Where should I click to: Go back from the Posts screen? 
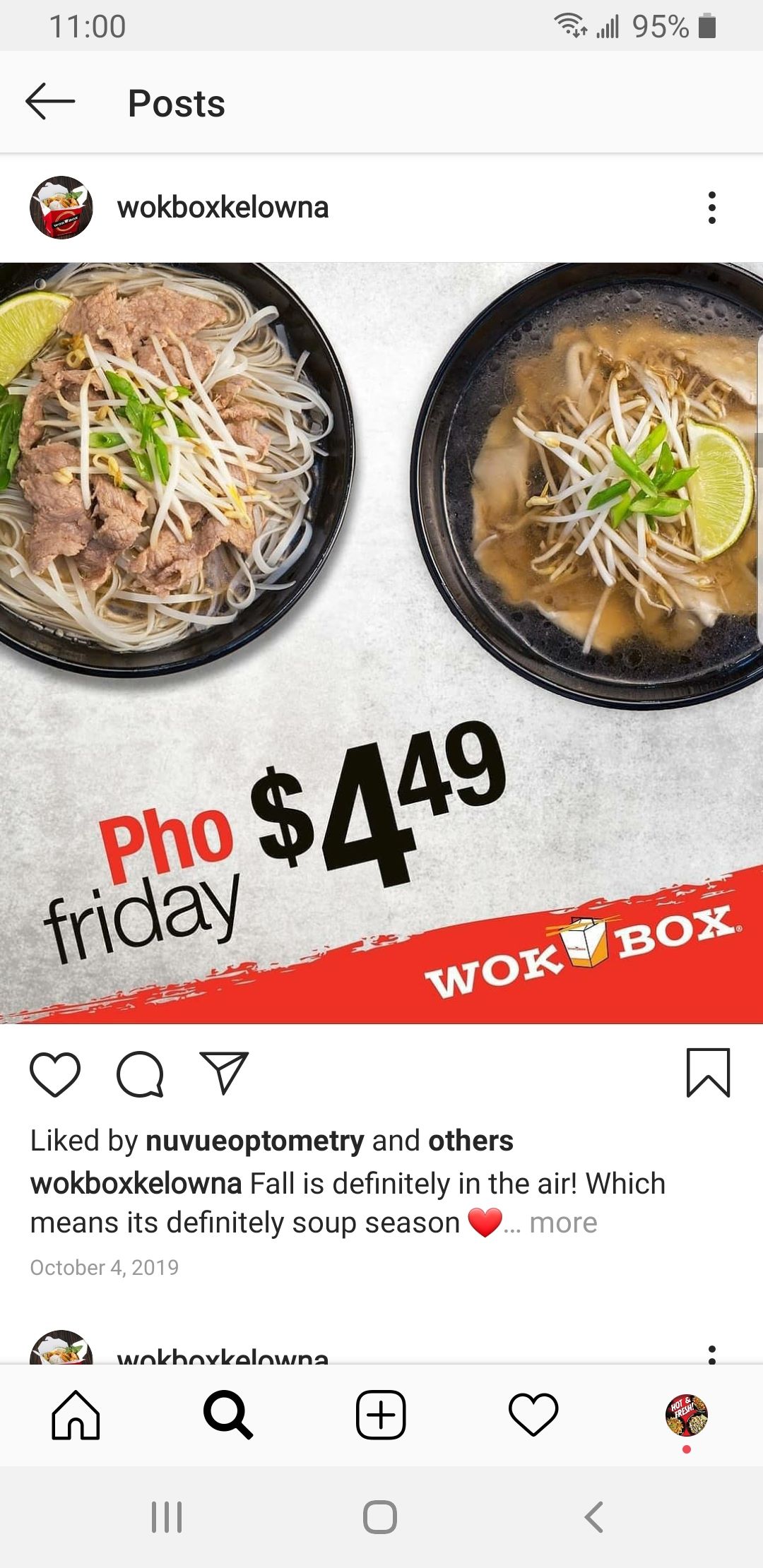click(x=50, y=102)
